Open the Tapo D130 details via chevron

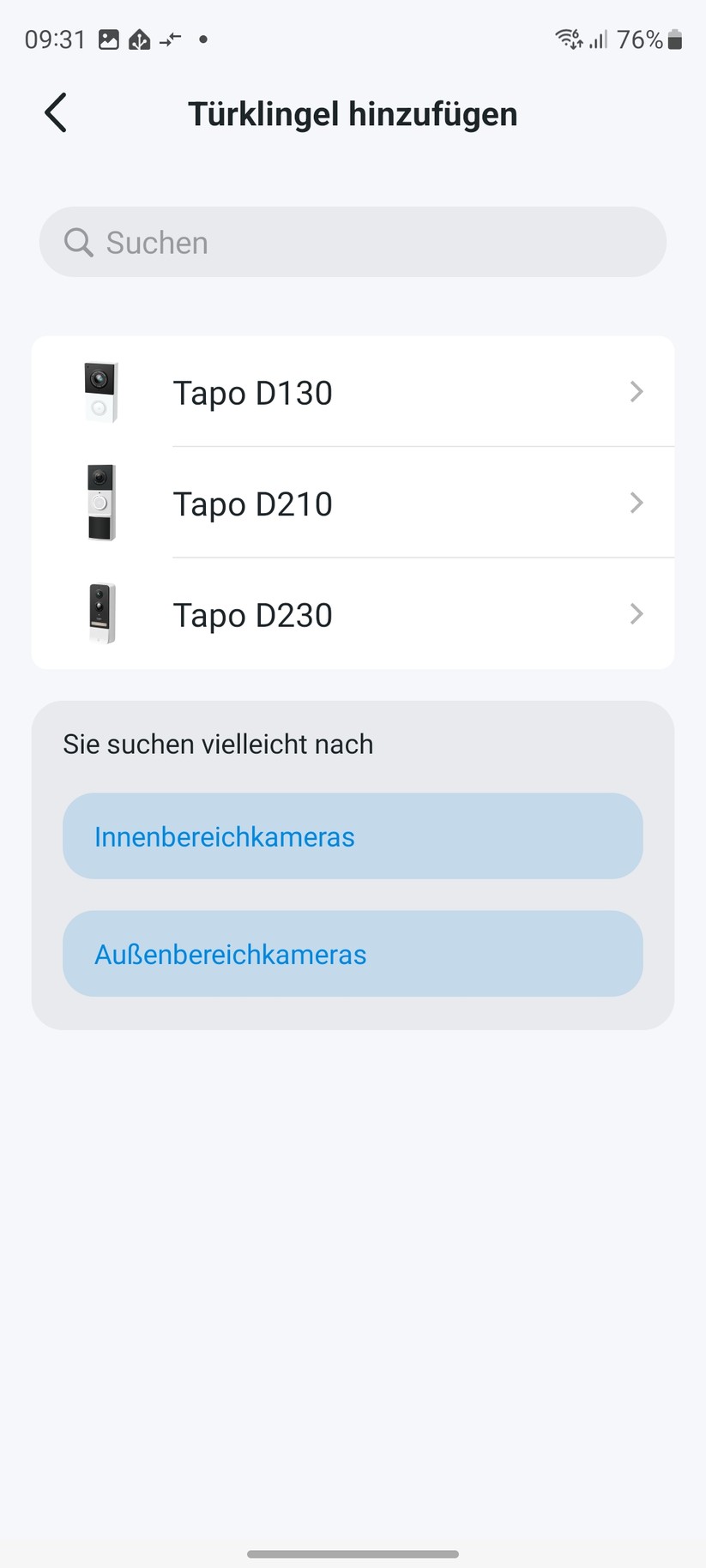tap(637, 392)
